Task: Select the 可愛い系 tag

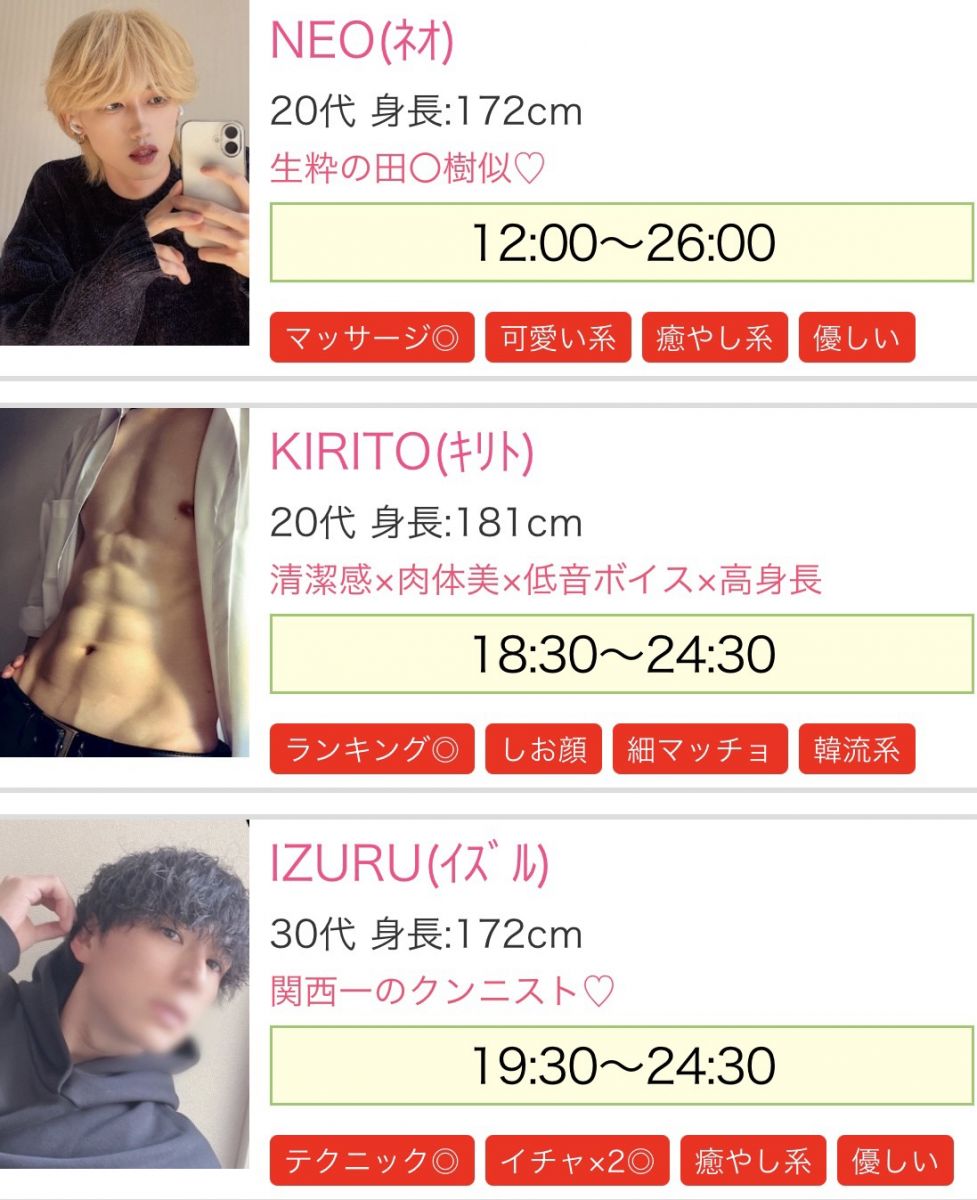Action: (558, 338)
